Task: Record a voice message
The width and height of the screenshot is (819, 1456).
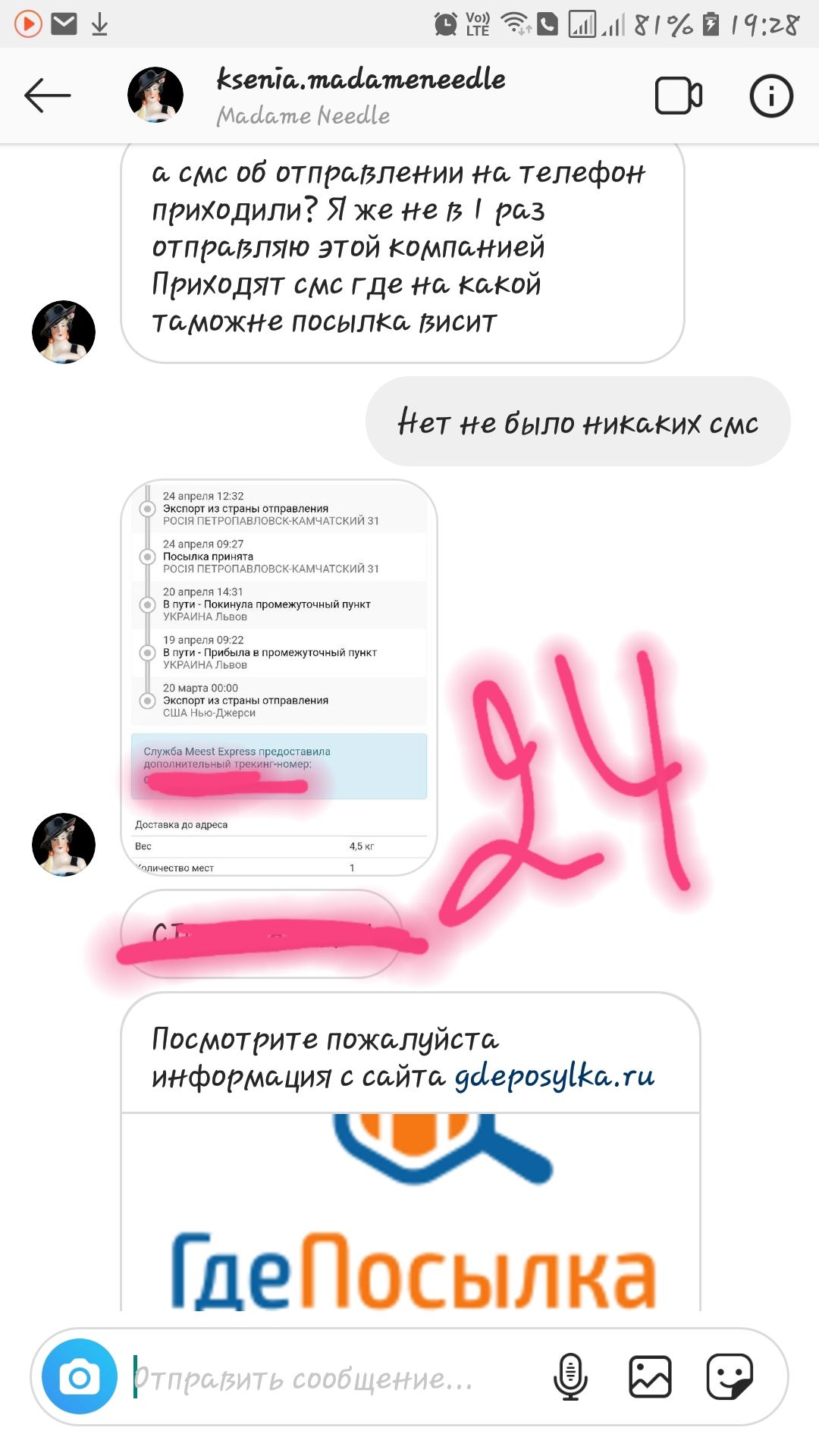Action: (x=570, y=1376)
